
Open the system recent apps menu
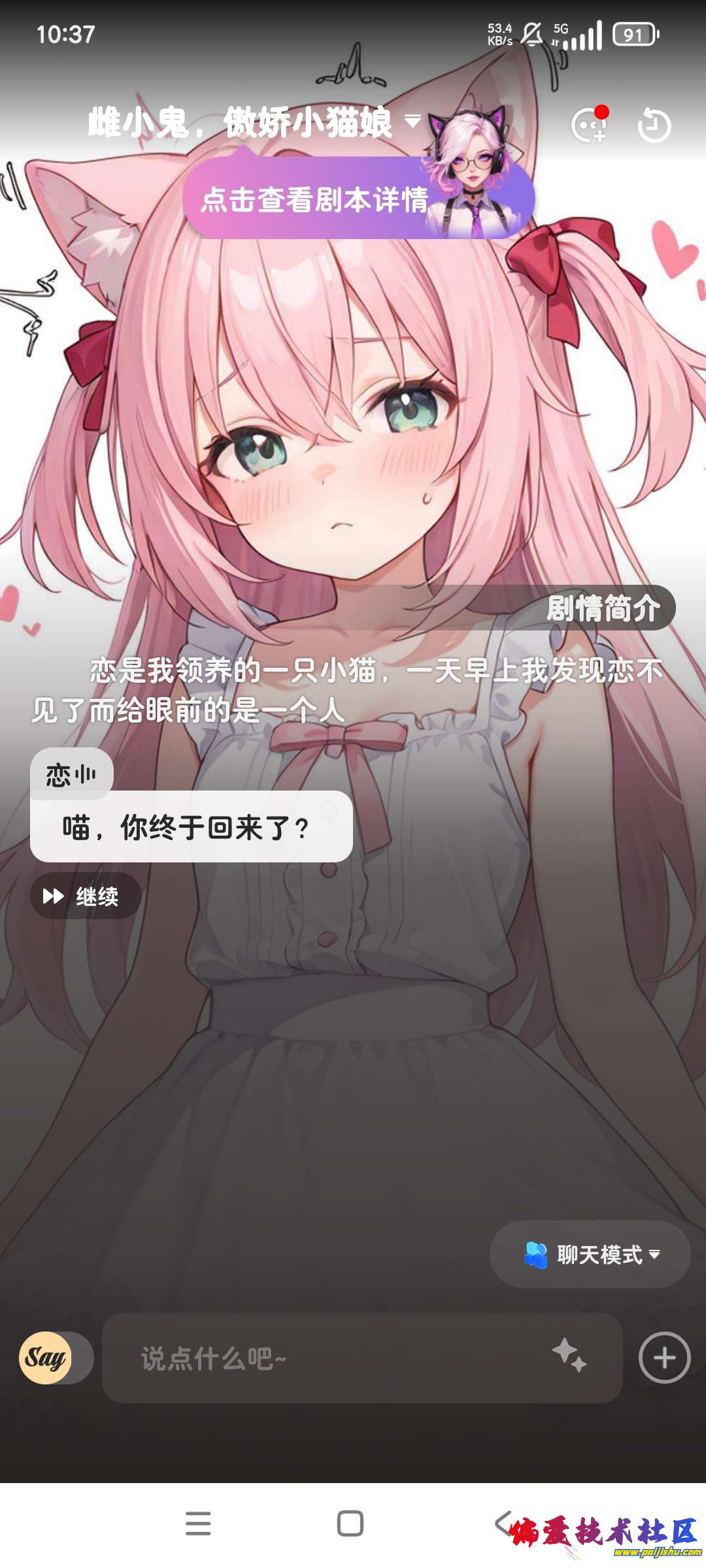pos(198,1524)
